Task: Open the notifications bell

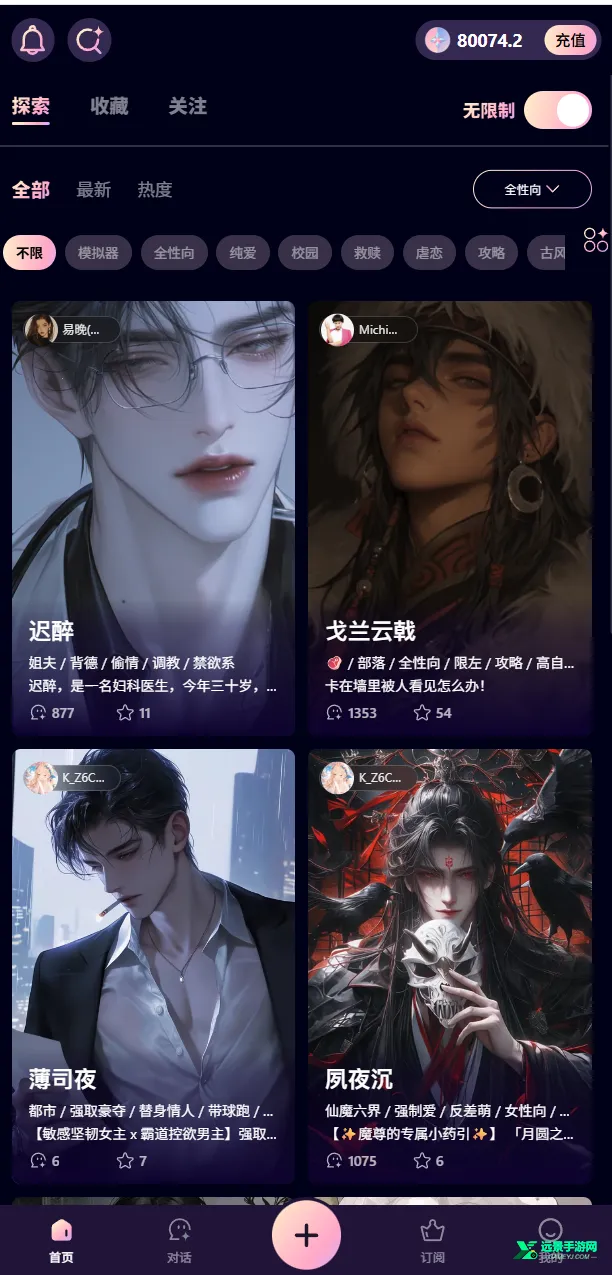Action: click(x=33, y=40)
